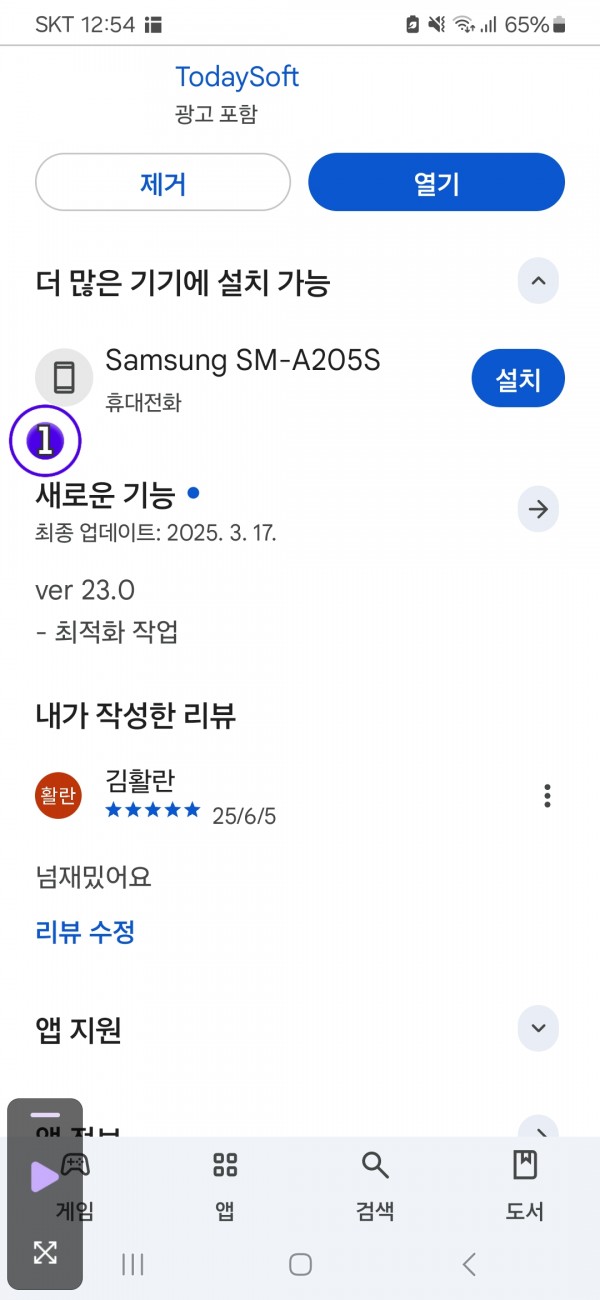This screenshot has width=600, height=1300.
Task: Tap the 리뷰 수정 link
Action: coord(85,932)
